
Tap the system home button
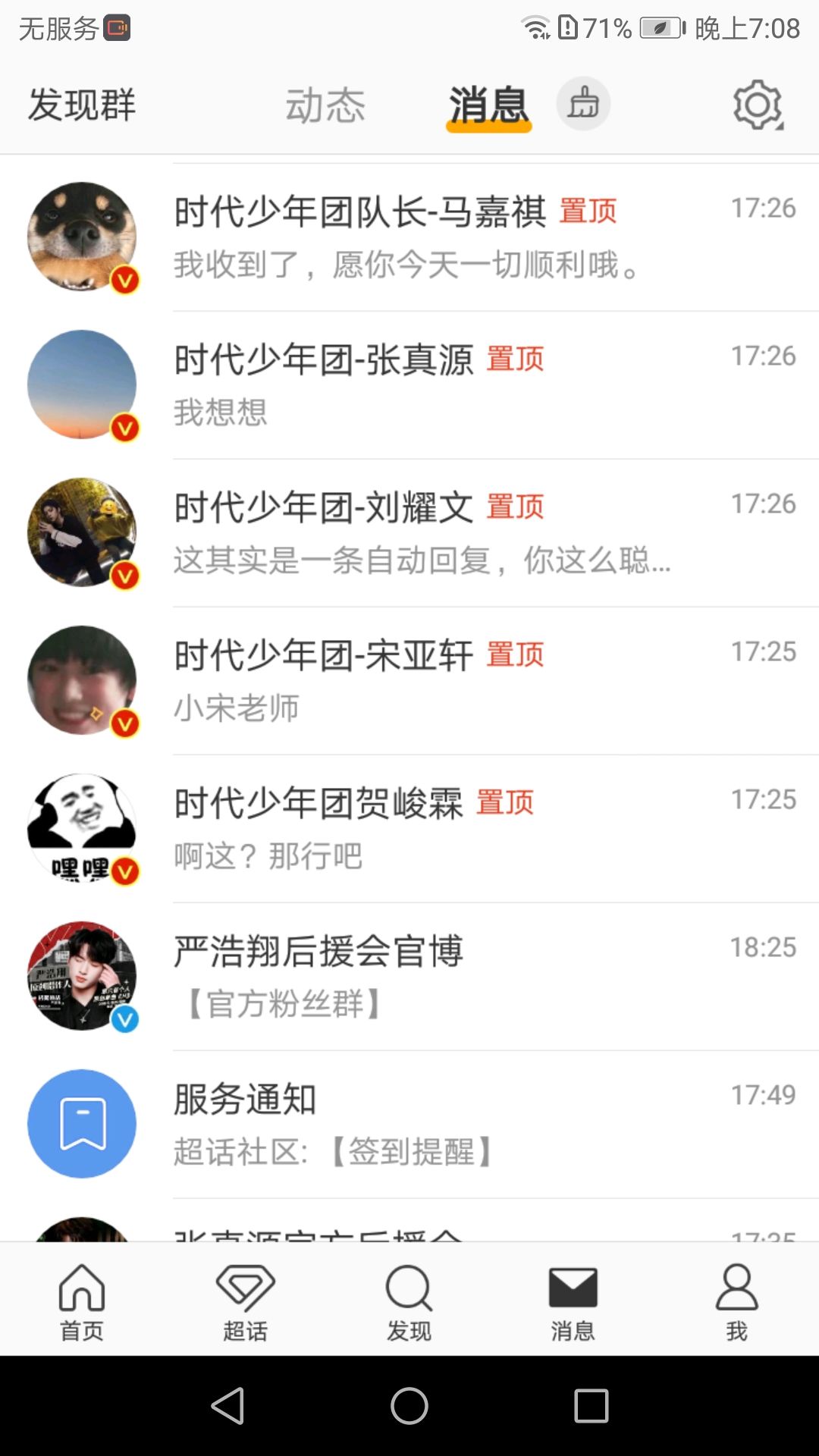(409, 1406)
